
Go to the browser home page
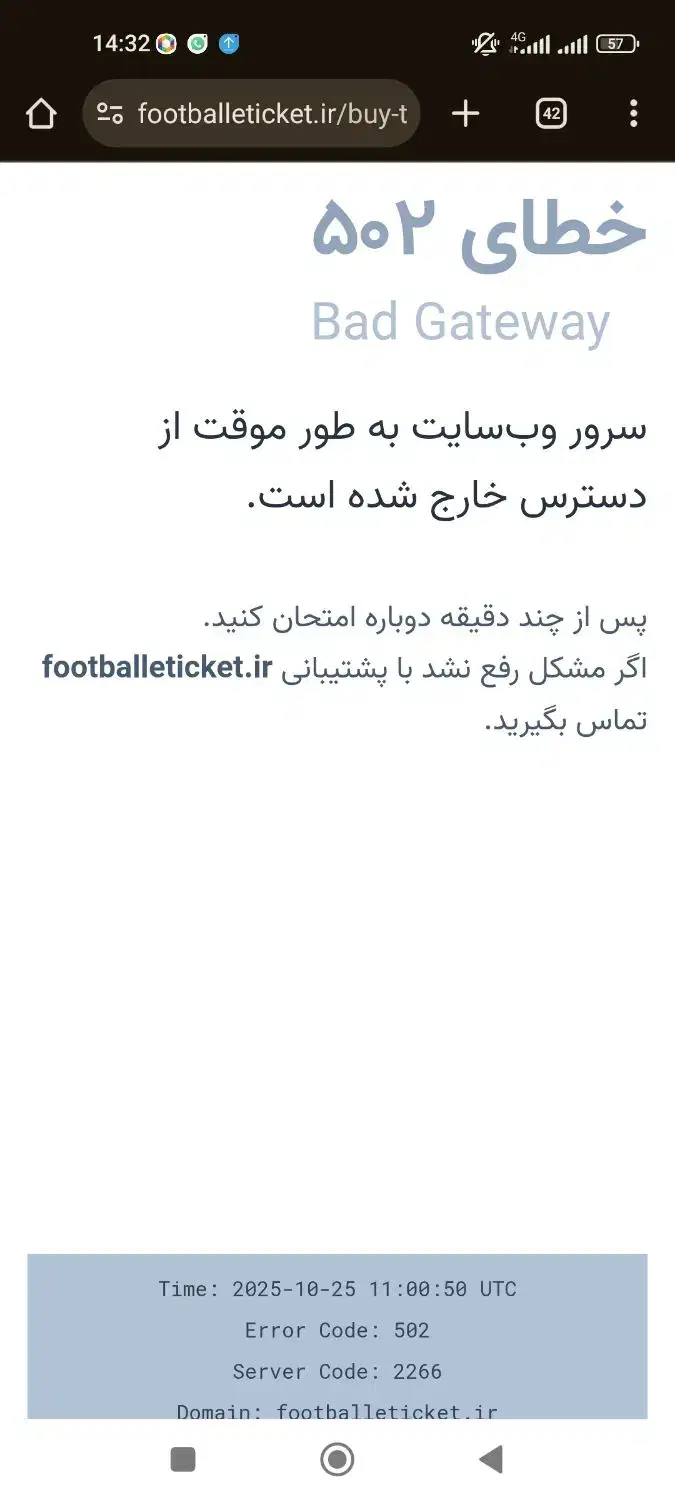click(41, 114)
